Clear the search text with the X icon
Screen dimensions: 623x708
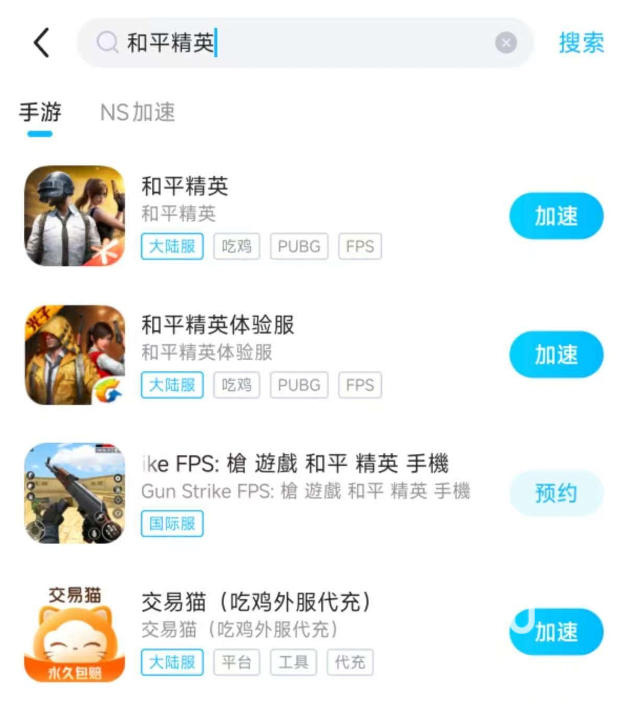[x=506, y=43]
